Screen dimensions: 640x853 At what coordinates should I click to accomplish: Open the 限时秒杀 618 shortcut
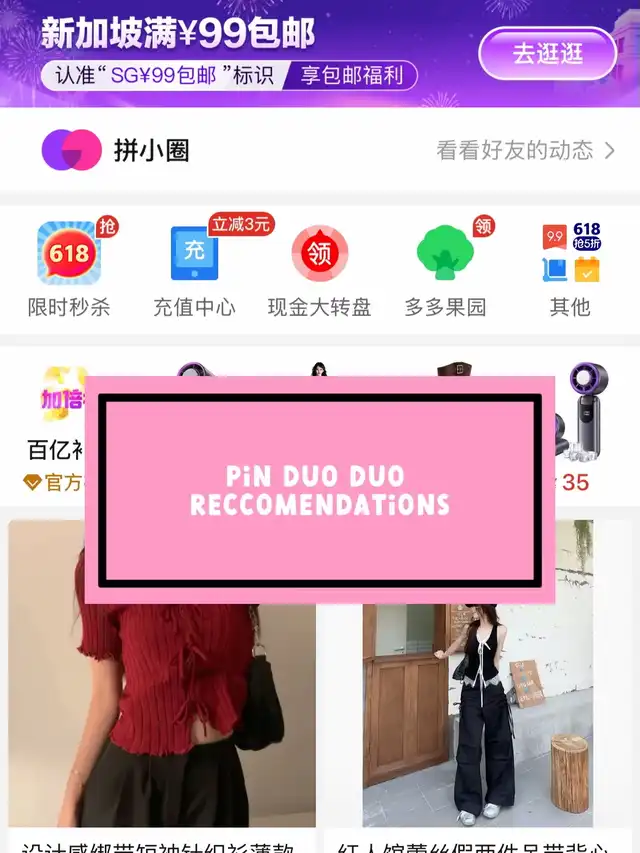[x=69, y=267]
